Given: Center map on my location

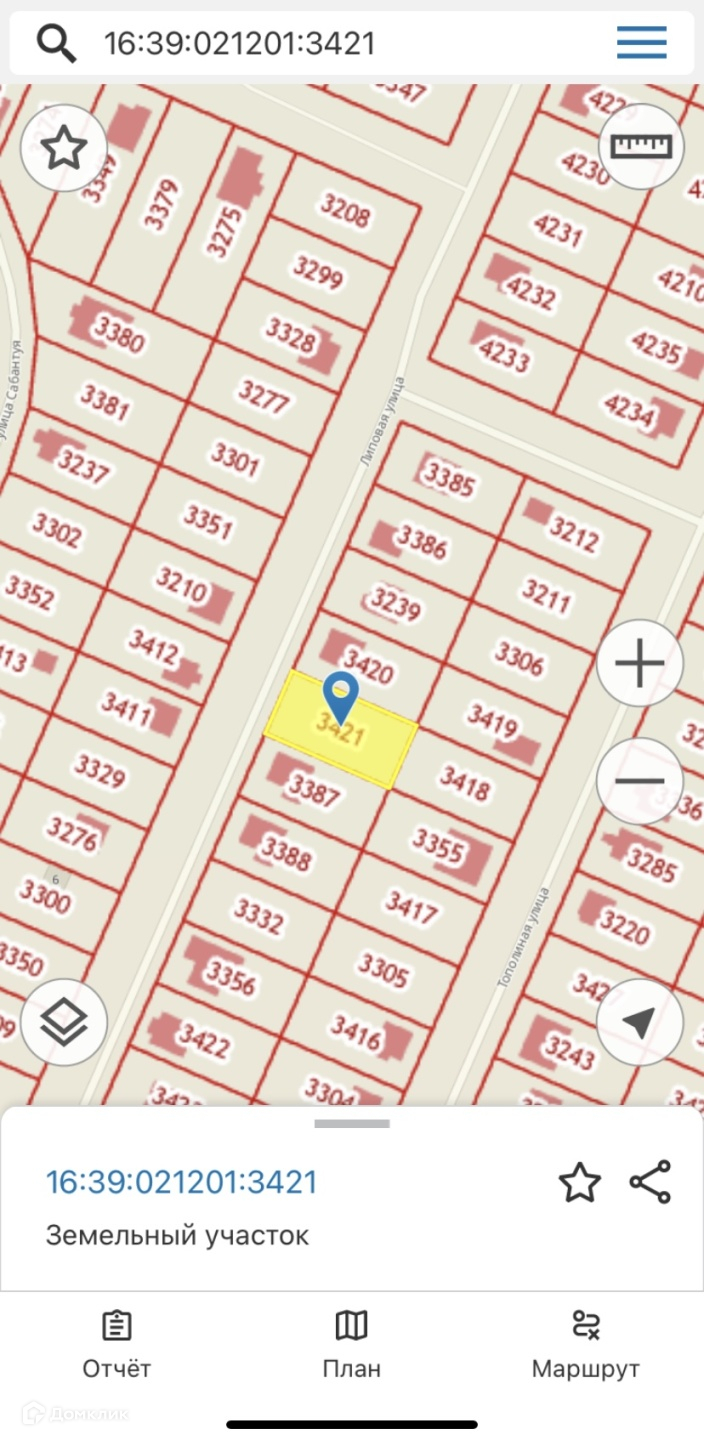Looking at the screenshot, I should 640,1022.
